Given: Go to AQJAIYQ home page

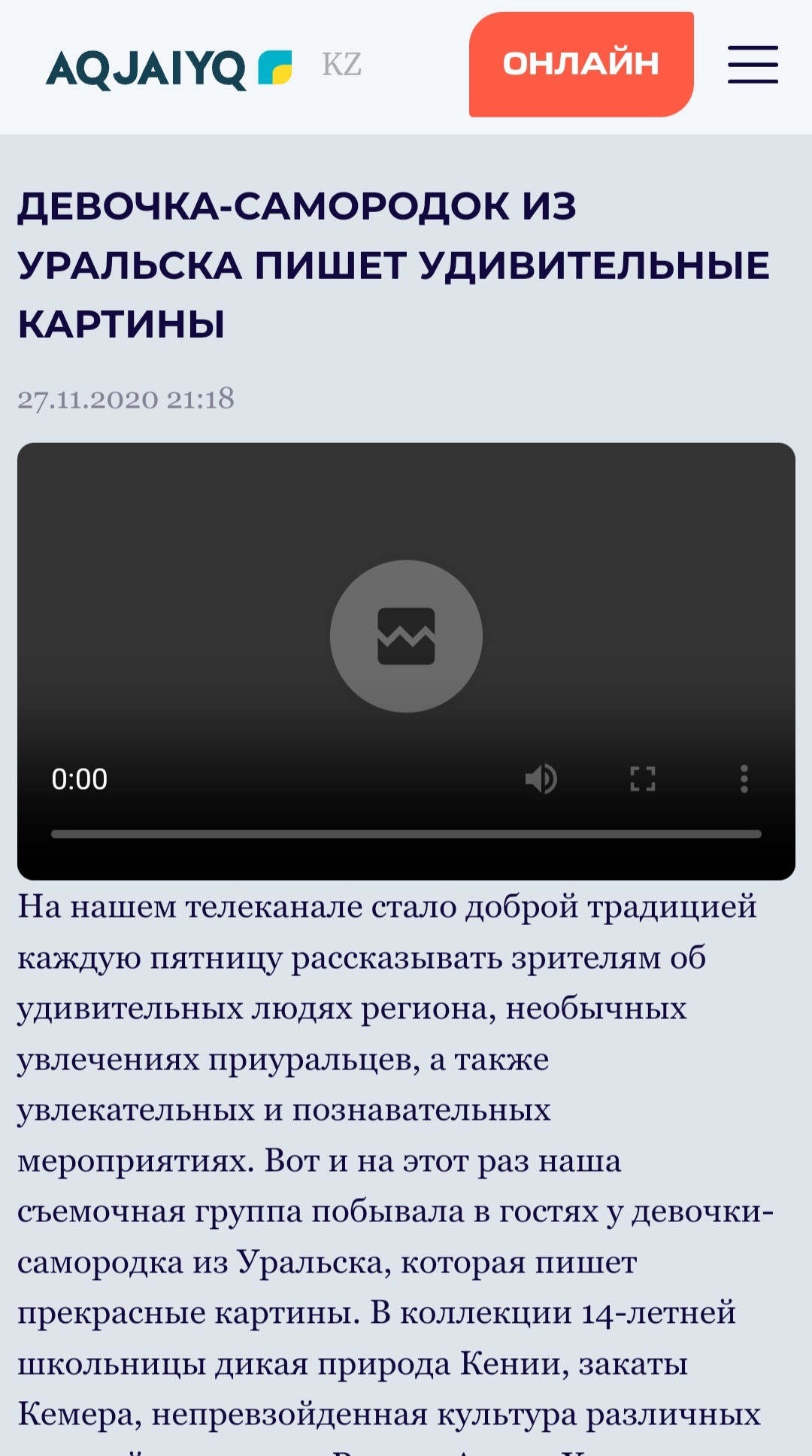Looking at the screenshot, I should coord(168,68).
